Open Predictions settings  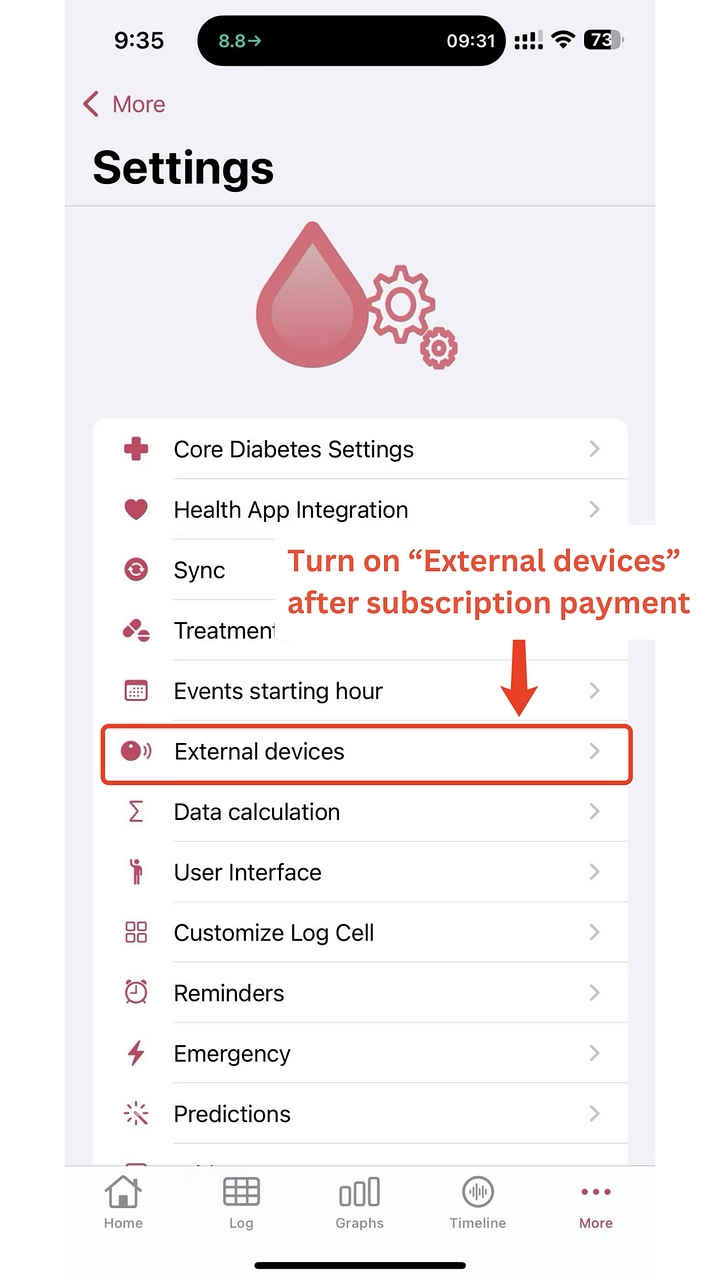[x=360, y=1114]
